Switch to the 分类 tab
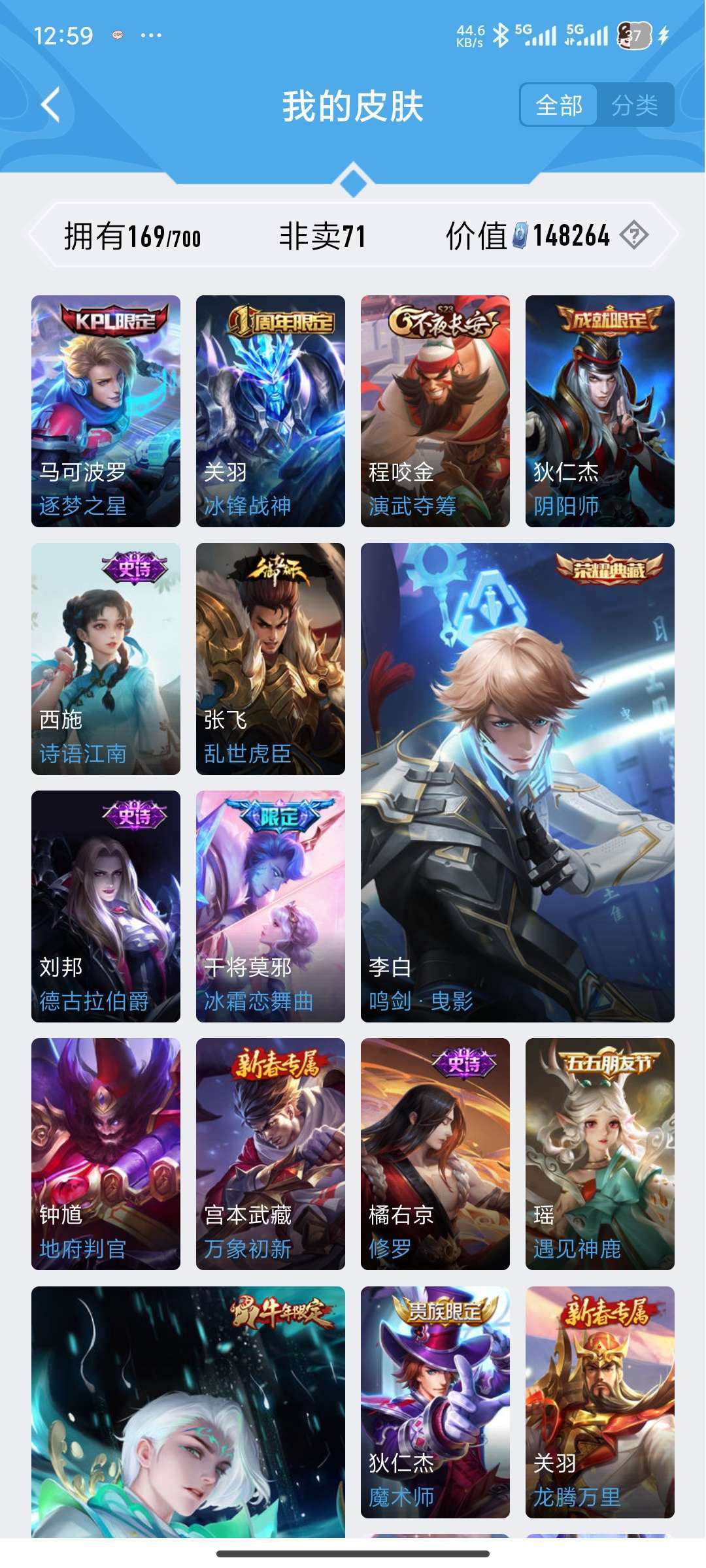 [x=635, y=105]
